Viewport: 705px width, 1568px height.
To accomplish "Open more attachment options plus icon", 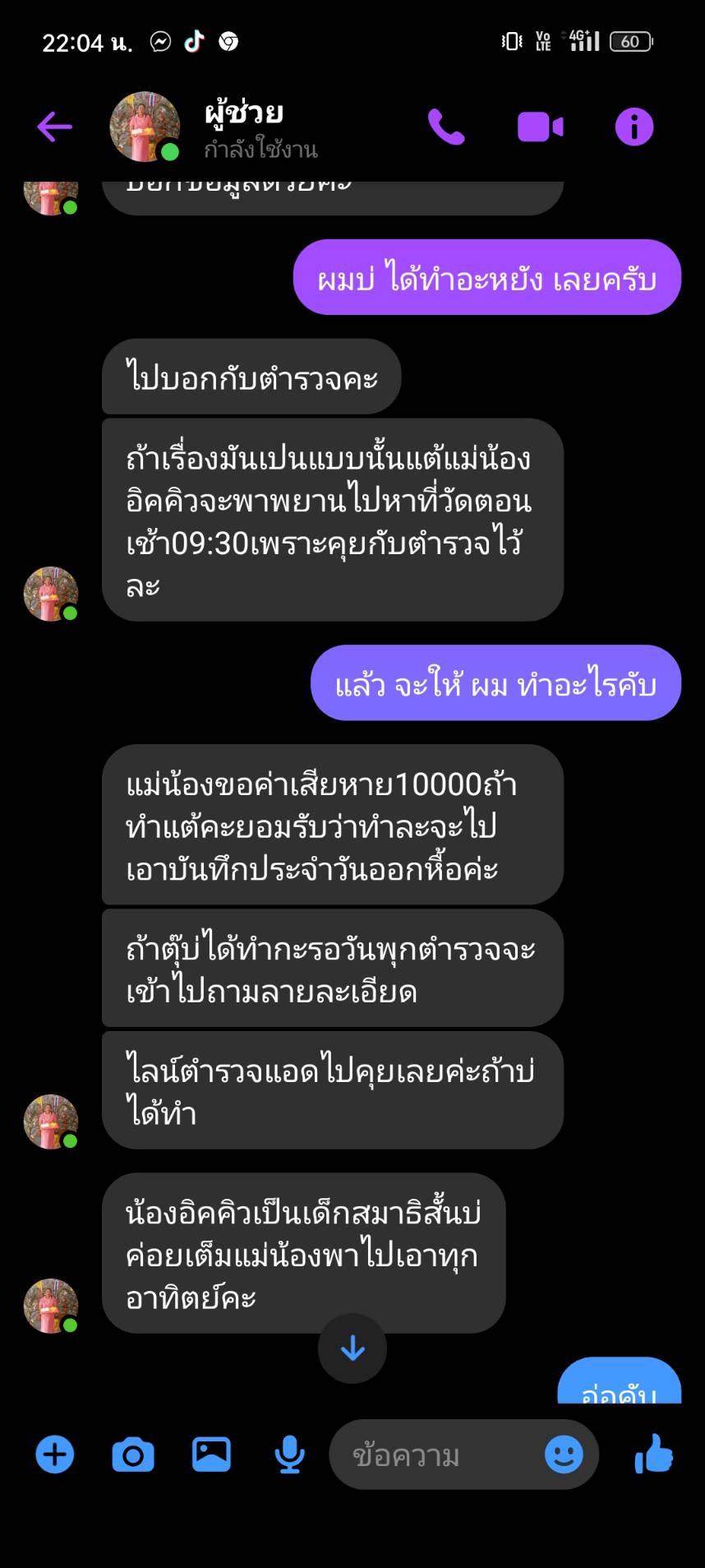I will click(x=55, y=1455).
